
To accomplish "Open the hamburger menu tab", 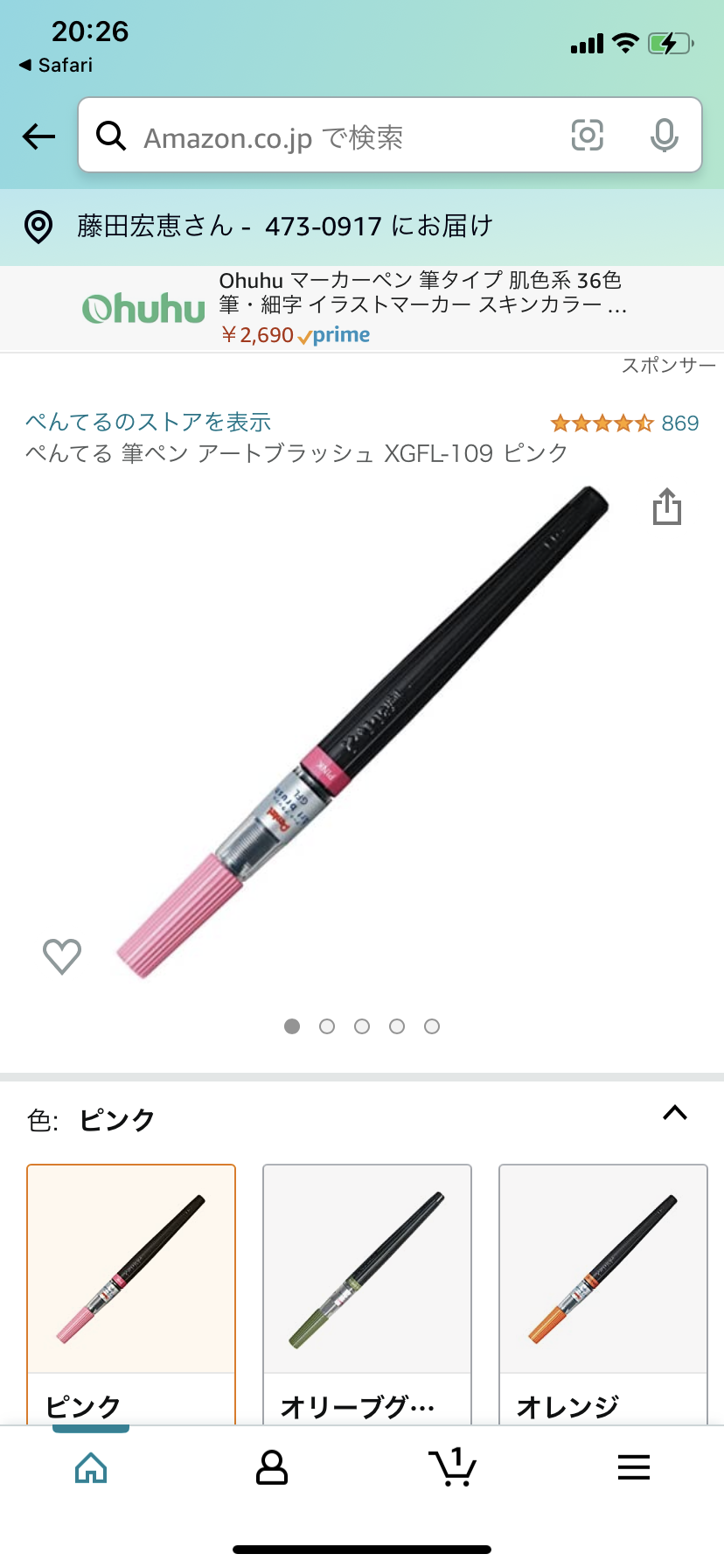I will [x=634, y=1467].
